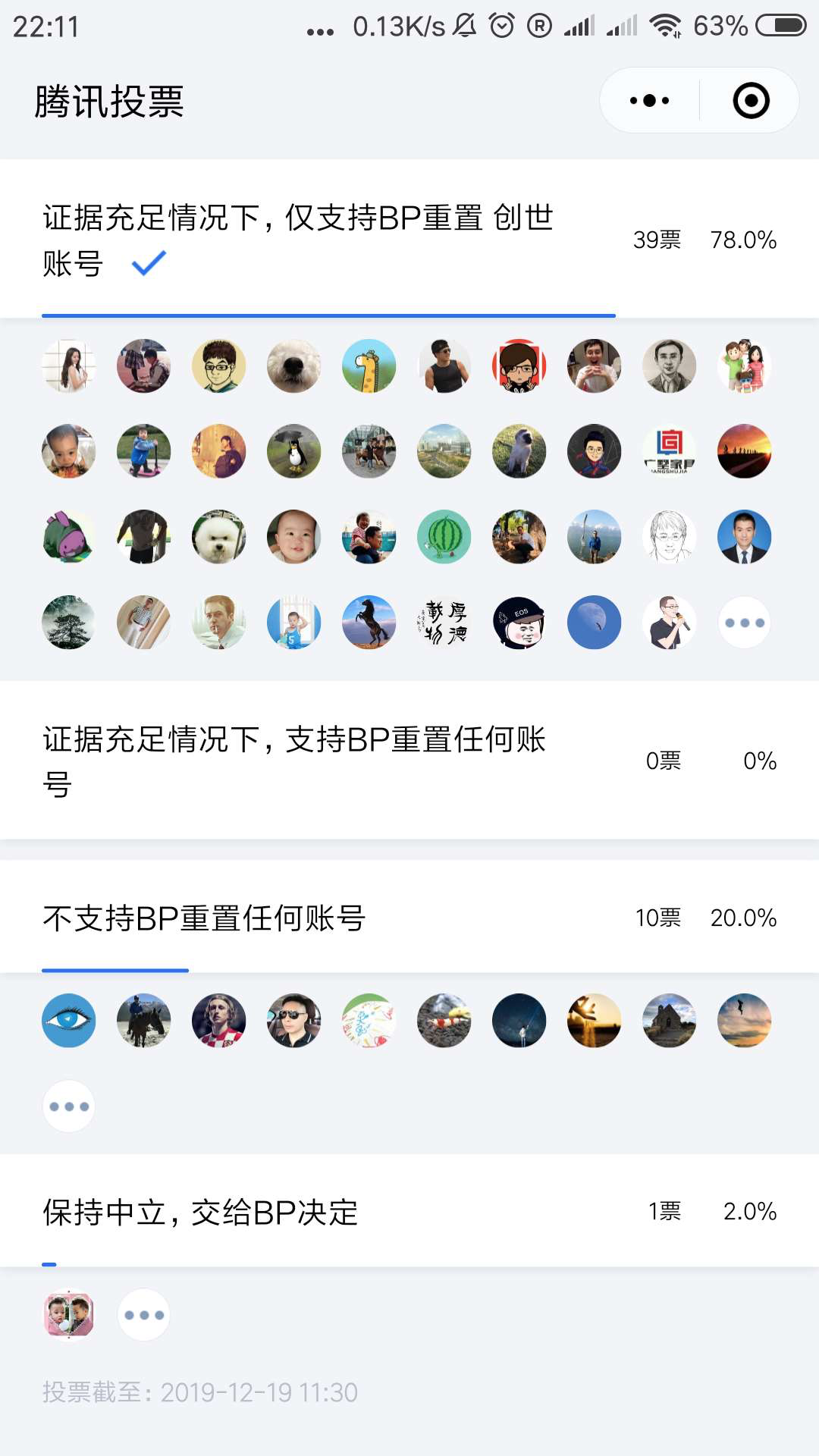This screenshot has width=819, height=1456.
Task: Show more voters for the 39票 option
Action: pos(744,623)
